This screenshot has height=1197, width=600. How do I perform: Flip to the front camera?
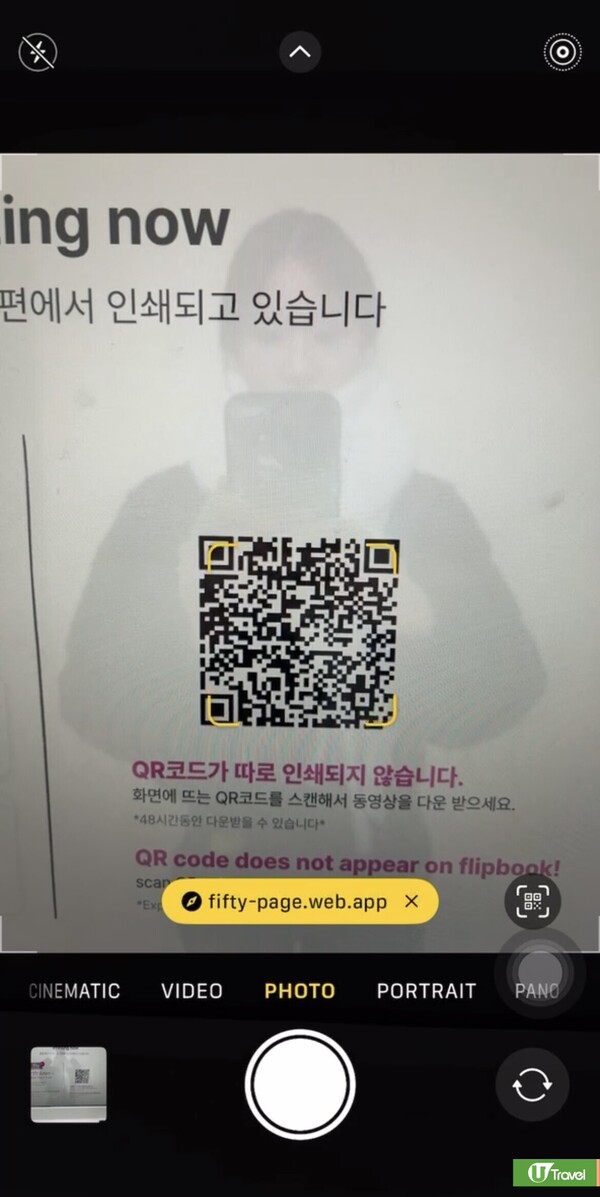[x=531, y=1085]
